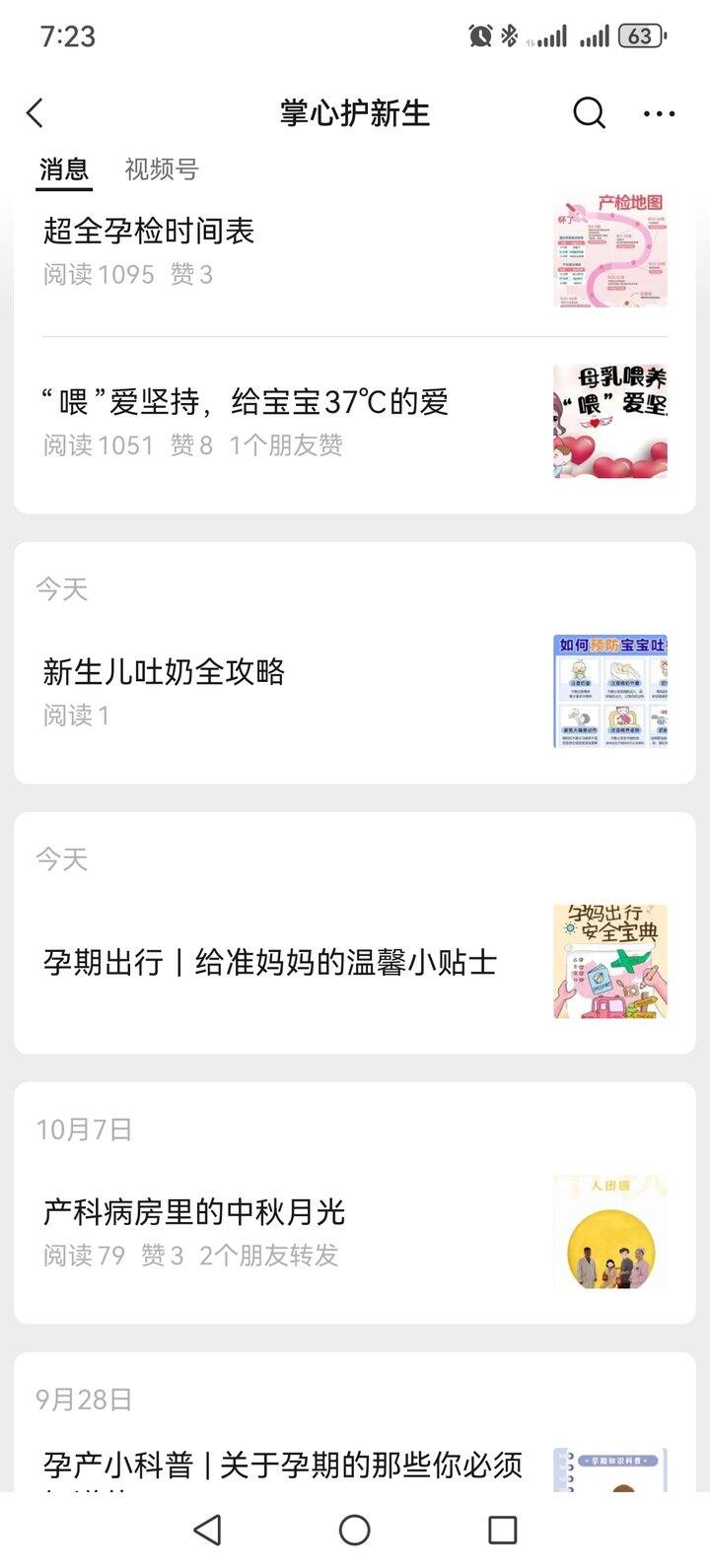Viewport: 710px width, 1568px height.
Task: Open recent apps via square button
Action: coord(503,1530)
